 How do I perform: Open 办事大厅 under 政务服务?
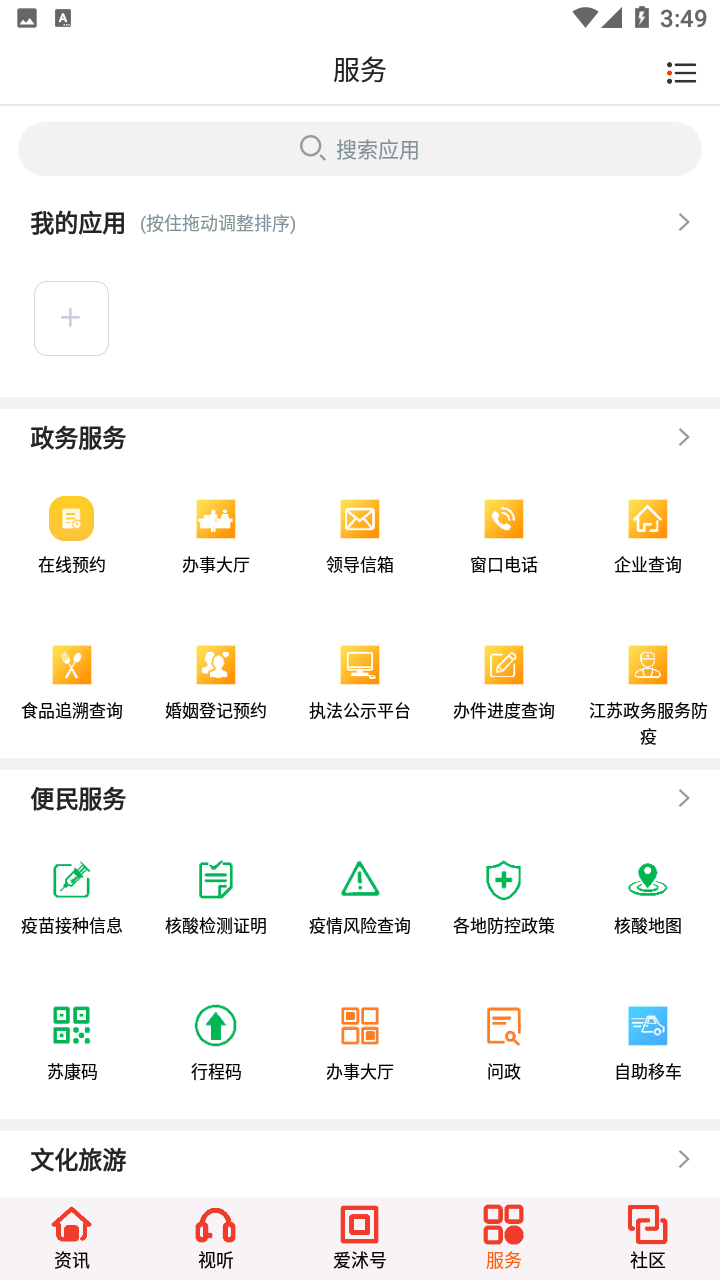pos(215,518)
